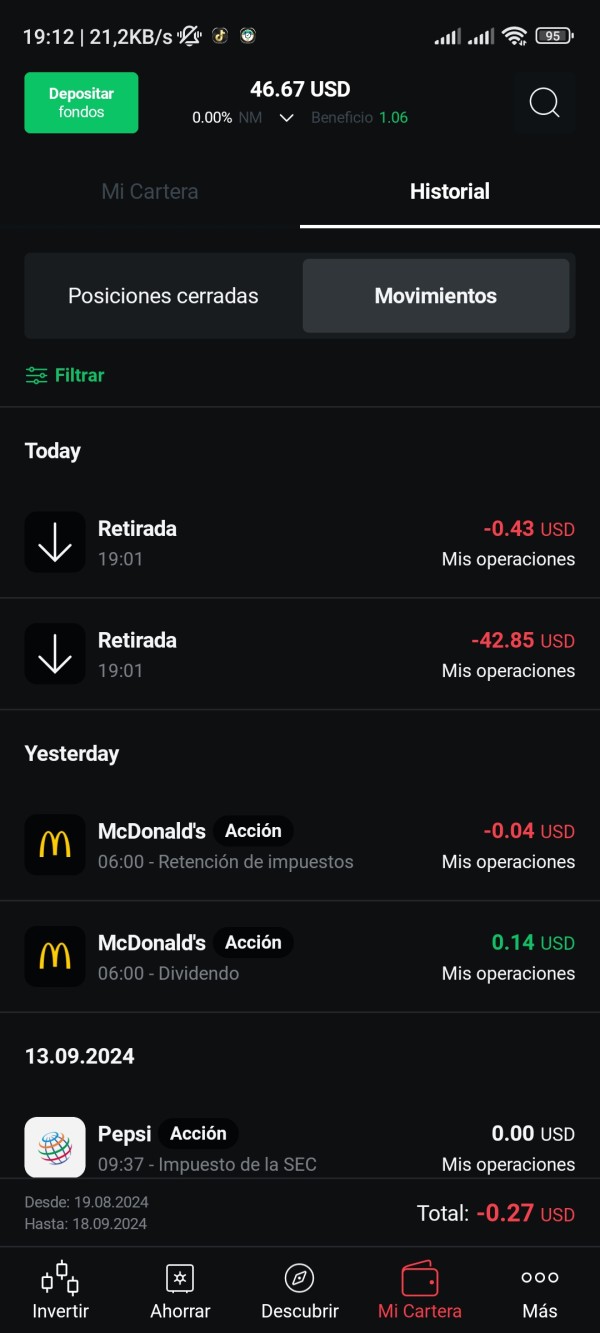Open the Retirada of -0.43 USD
The height and width of the screenshot is (1333, 600).
tap(300, 543)
